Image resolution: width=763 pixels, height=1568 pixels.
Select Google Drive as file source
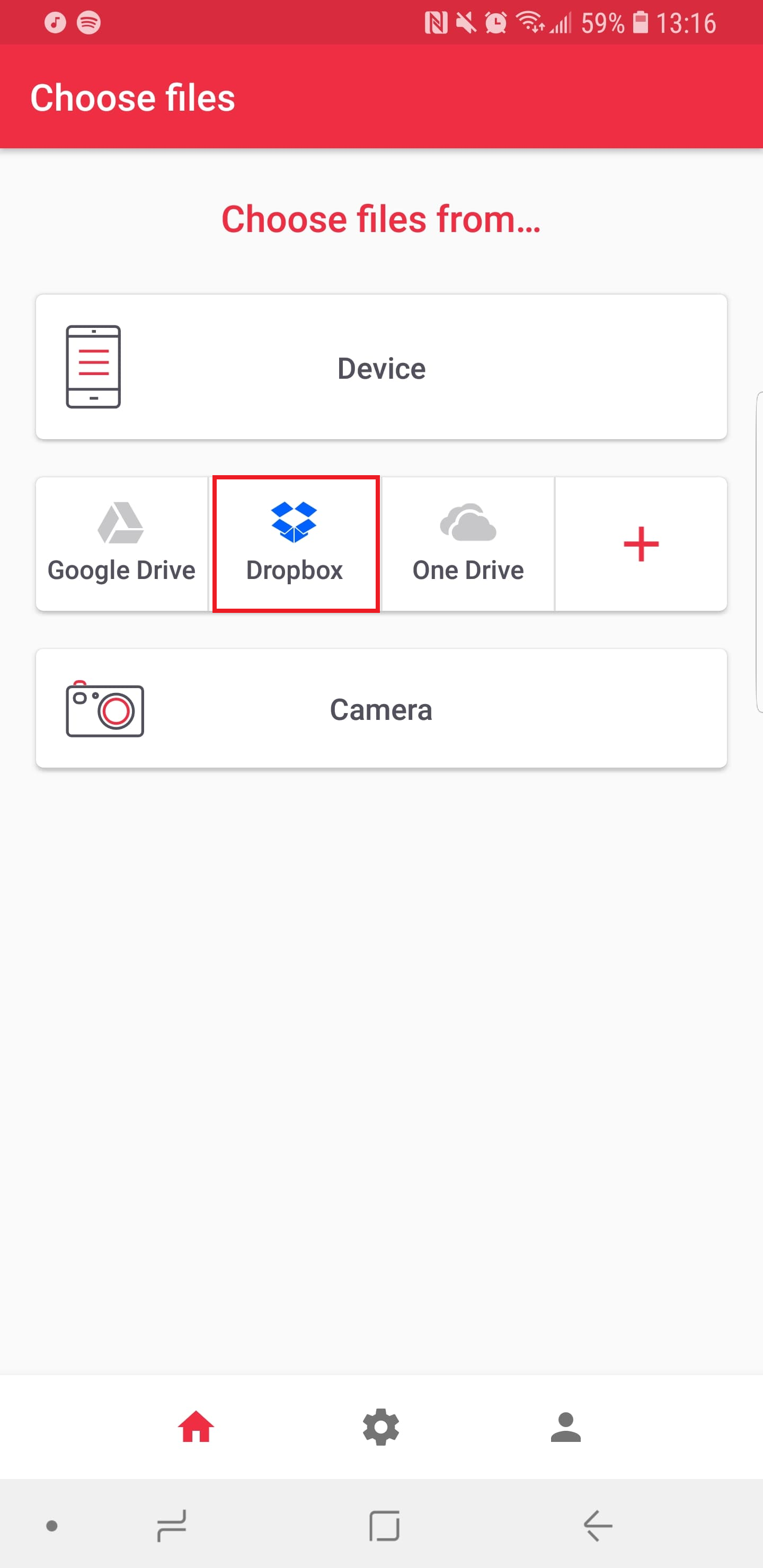pos(122,544)
